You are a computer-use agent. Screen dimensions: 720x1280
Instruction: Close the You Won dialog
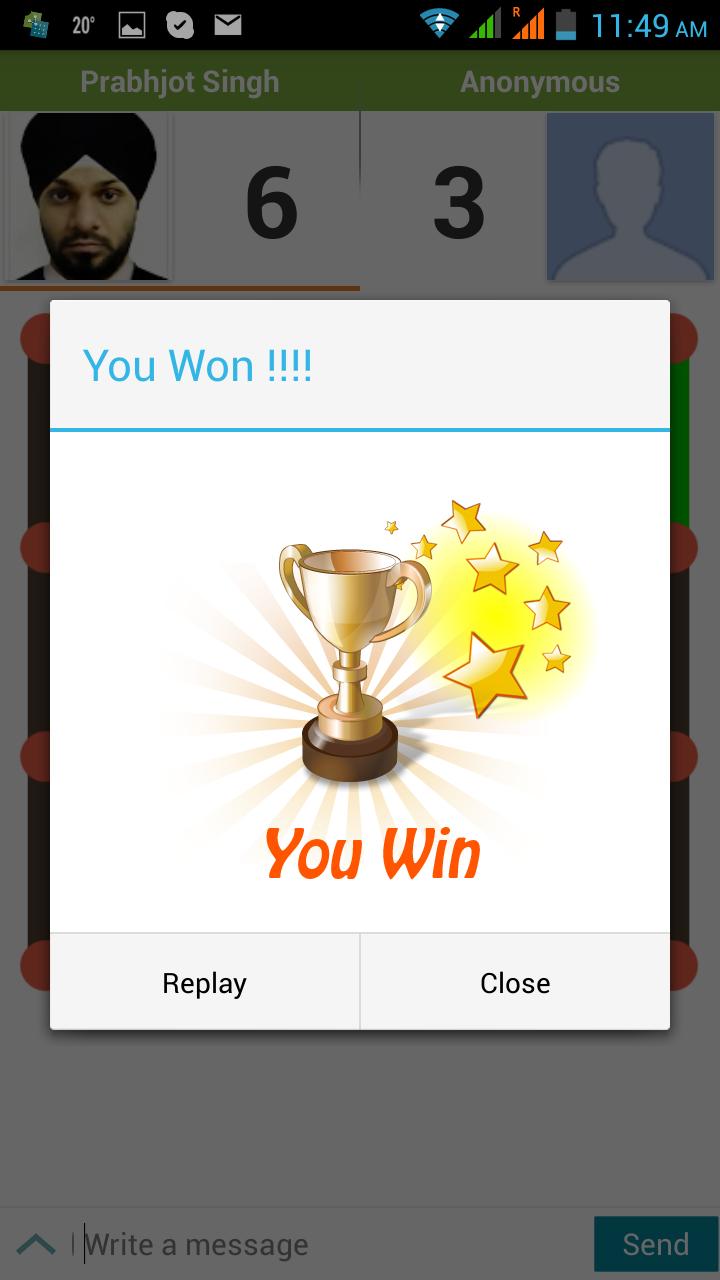coord(515,983)
